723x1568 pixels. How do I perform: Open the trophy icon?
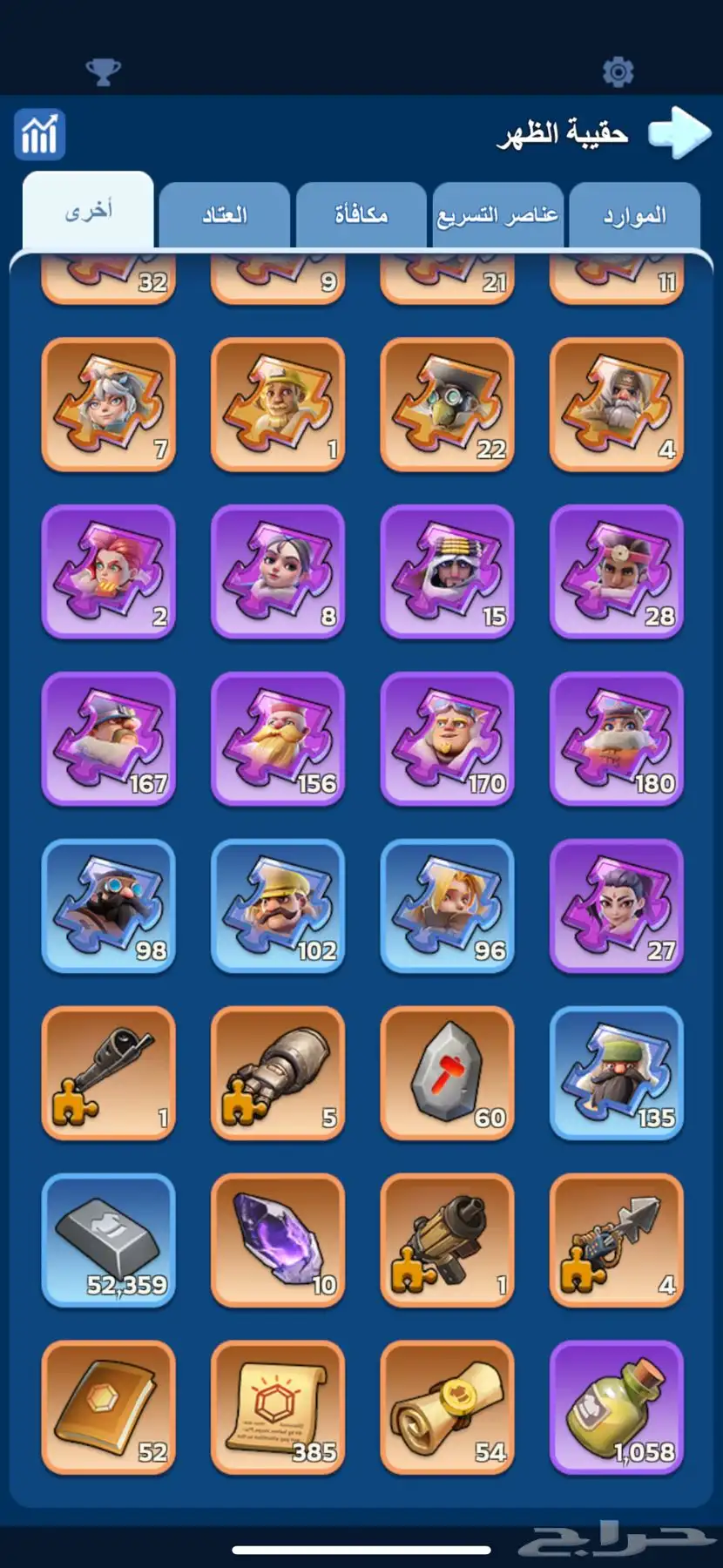103,71
